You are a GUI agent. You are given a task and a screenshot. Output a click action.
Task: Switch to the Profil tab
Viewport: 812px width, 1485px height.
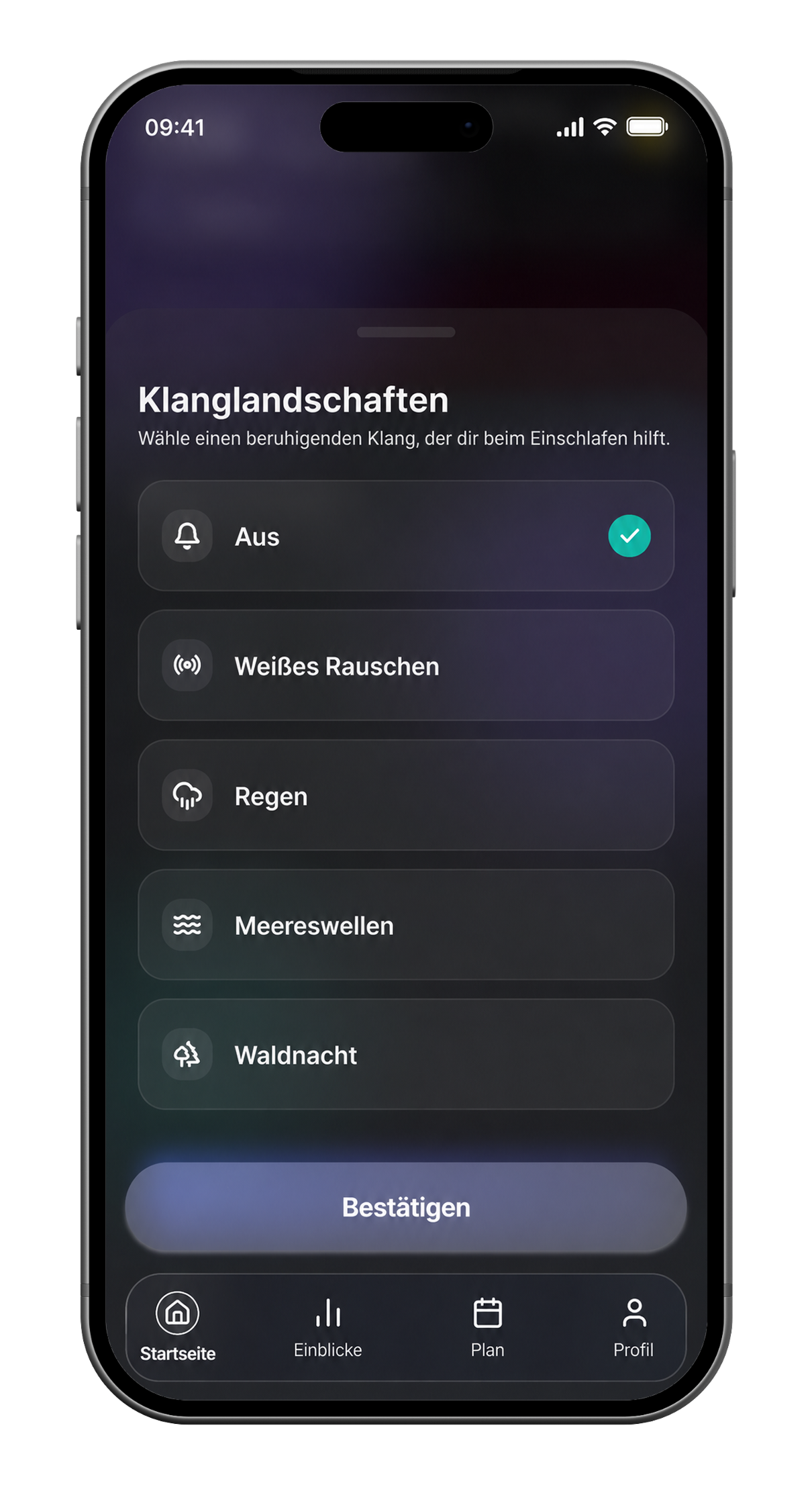click(x=633, y=1328)
